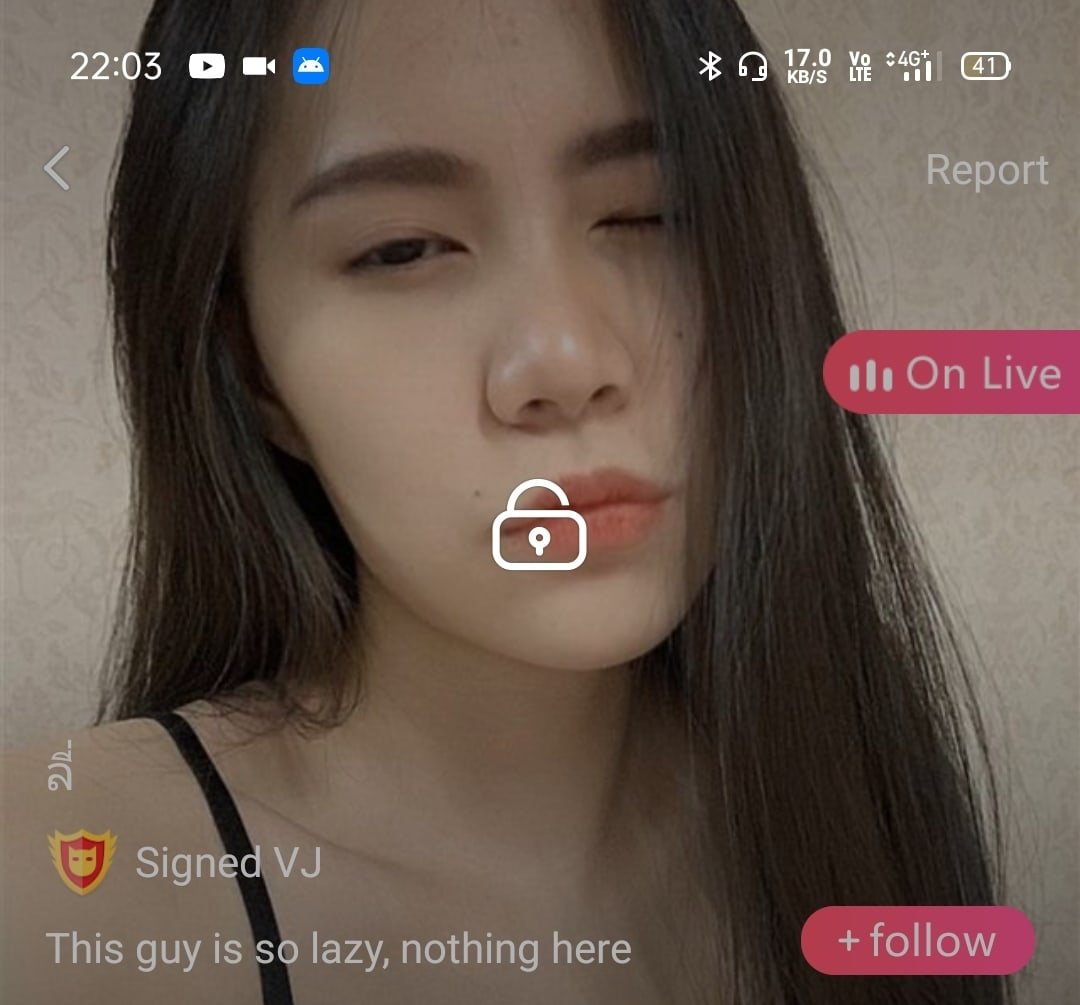Follow this Signed VJ user
The image size is (1080, 1005).
coord(917,941)
